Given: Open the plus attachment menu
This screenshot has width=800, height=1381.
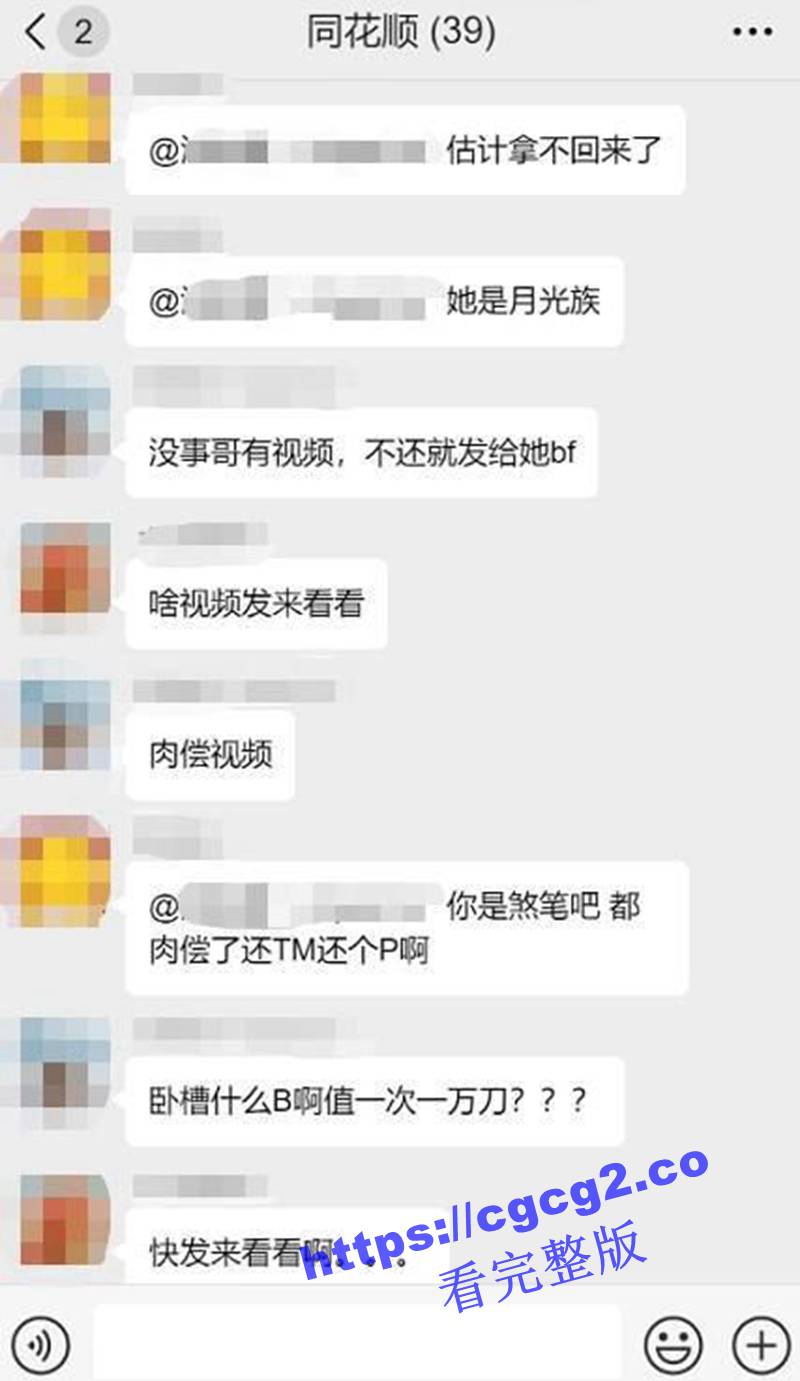Looking at the screenshot, I should click(761, 1342).
